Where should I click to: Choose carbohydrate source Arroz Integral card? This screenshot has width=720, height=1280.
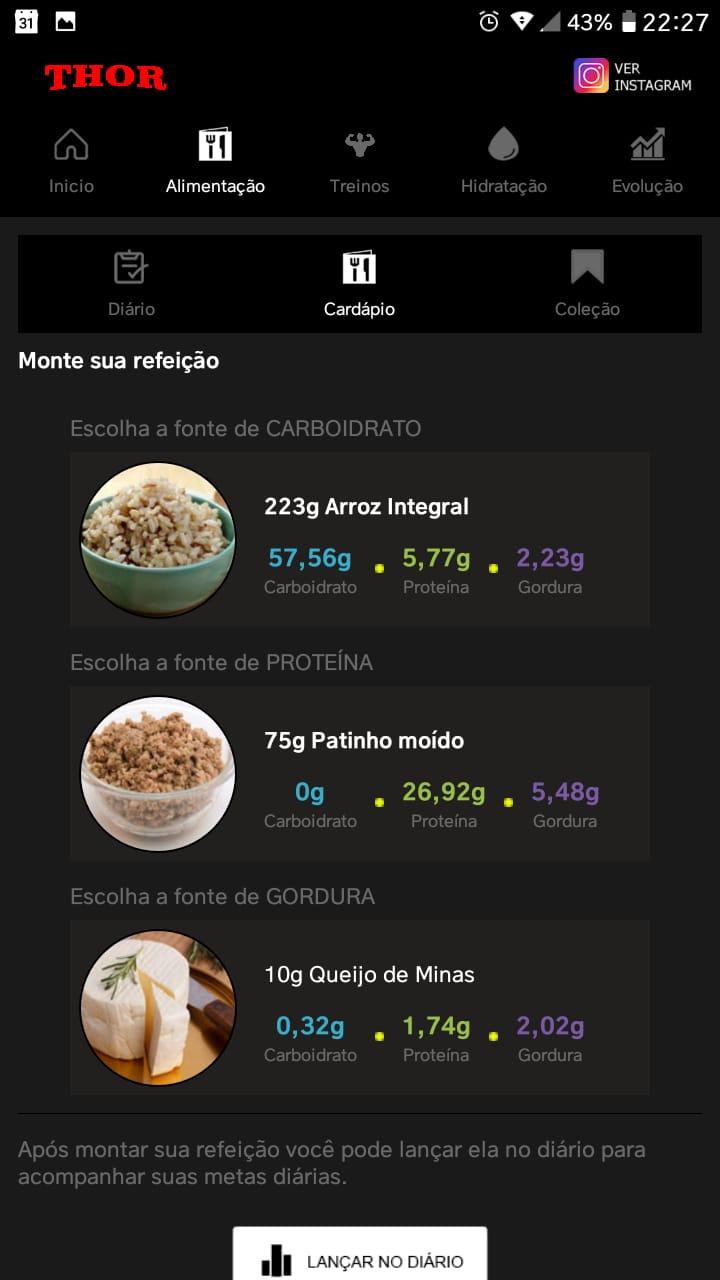click(x=360, y=539)
